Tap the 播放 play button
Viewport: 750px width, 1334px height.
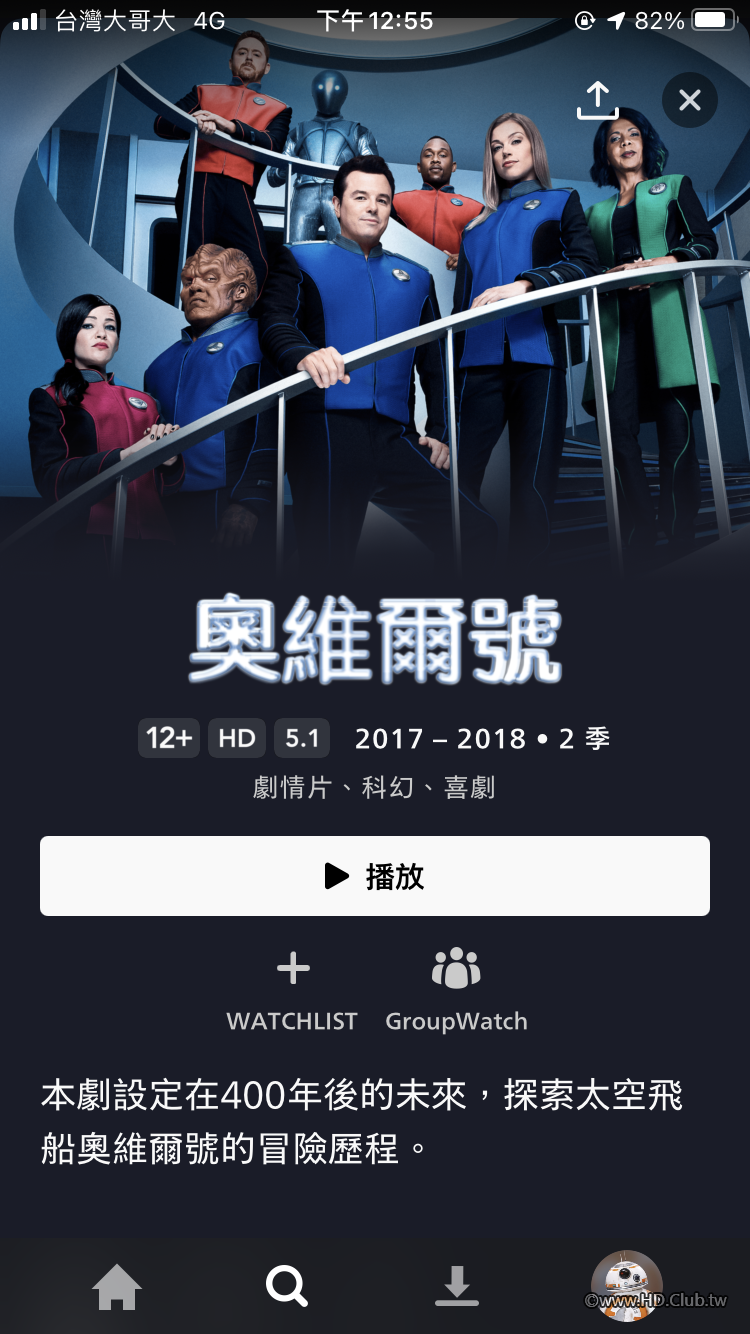(375, 876)
